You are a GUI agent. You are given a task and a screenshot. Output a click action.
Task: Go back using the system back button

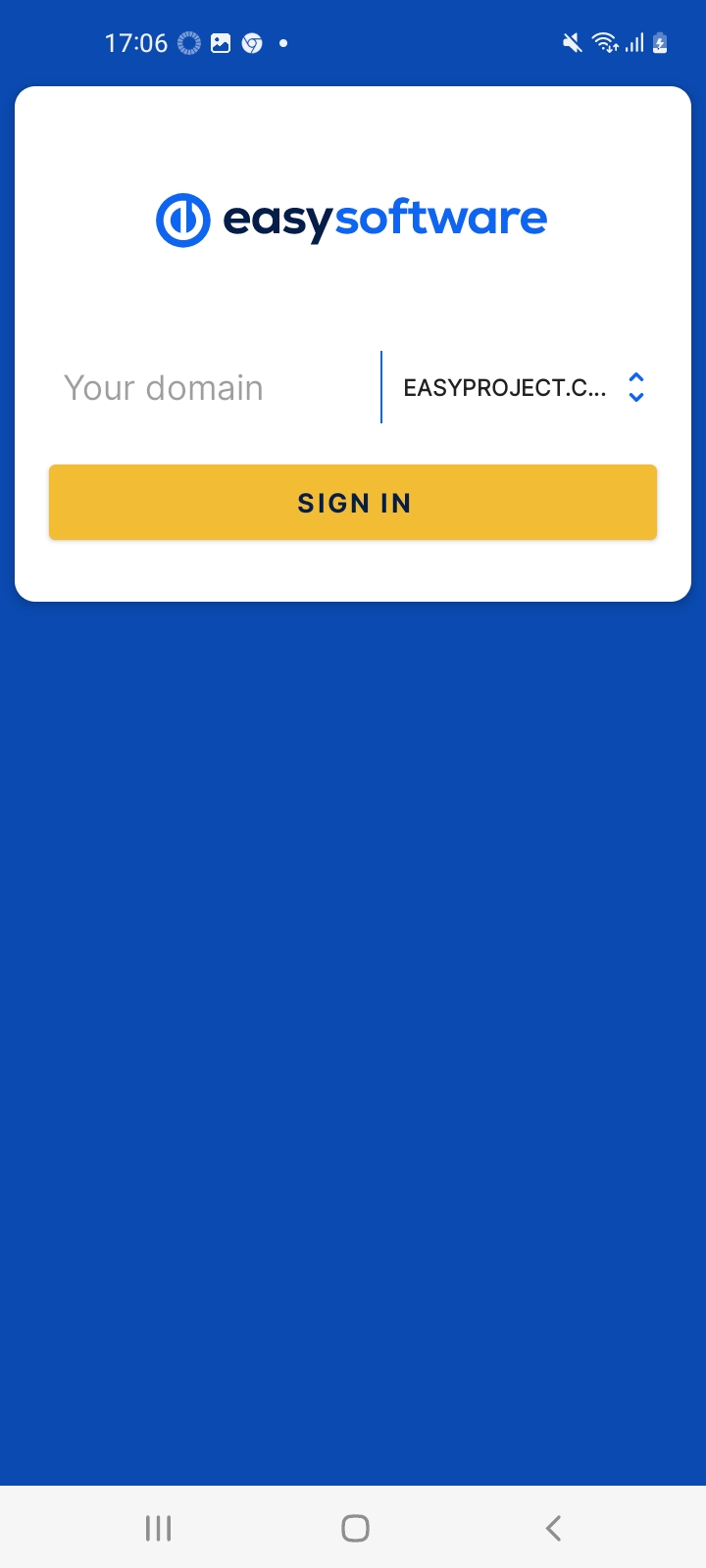[553, 1528]
